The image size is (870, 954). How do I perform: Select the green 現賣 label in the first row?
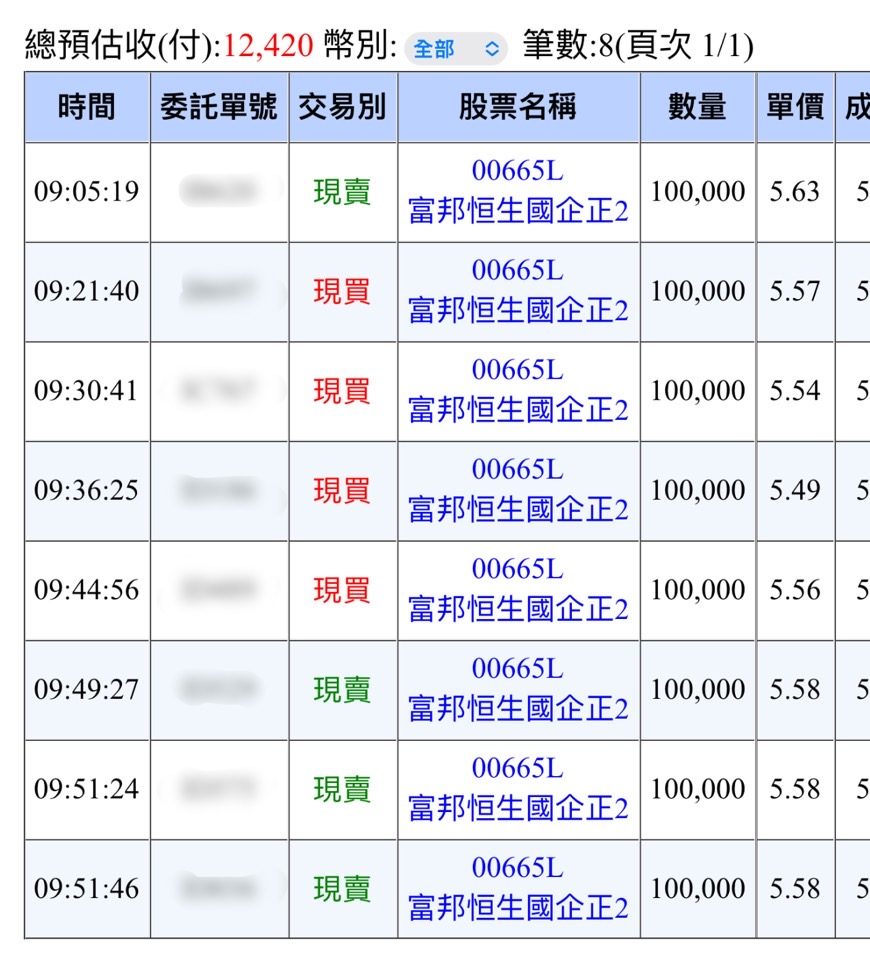pos(343,192)
